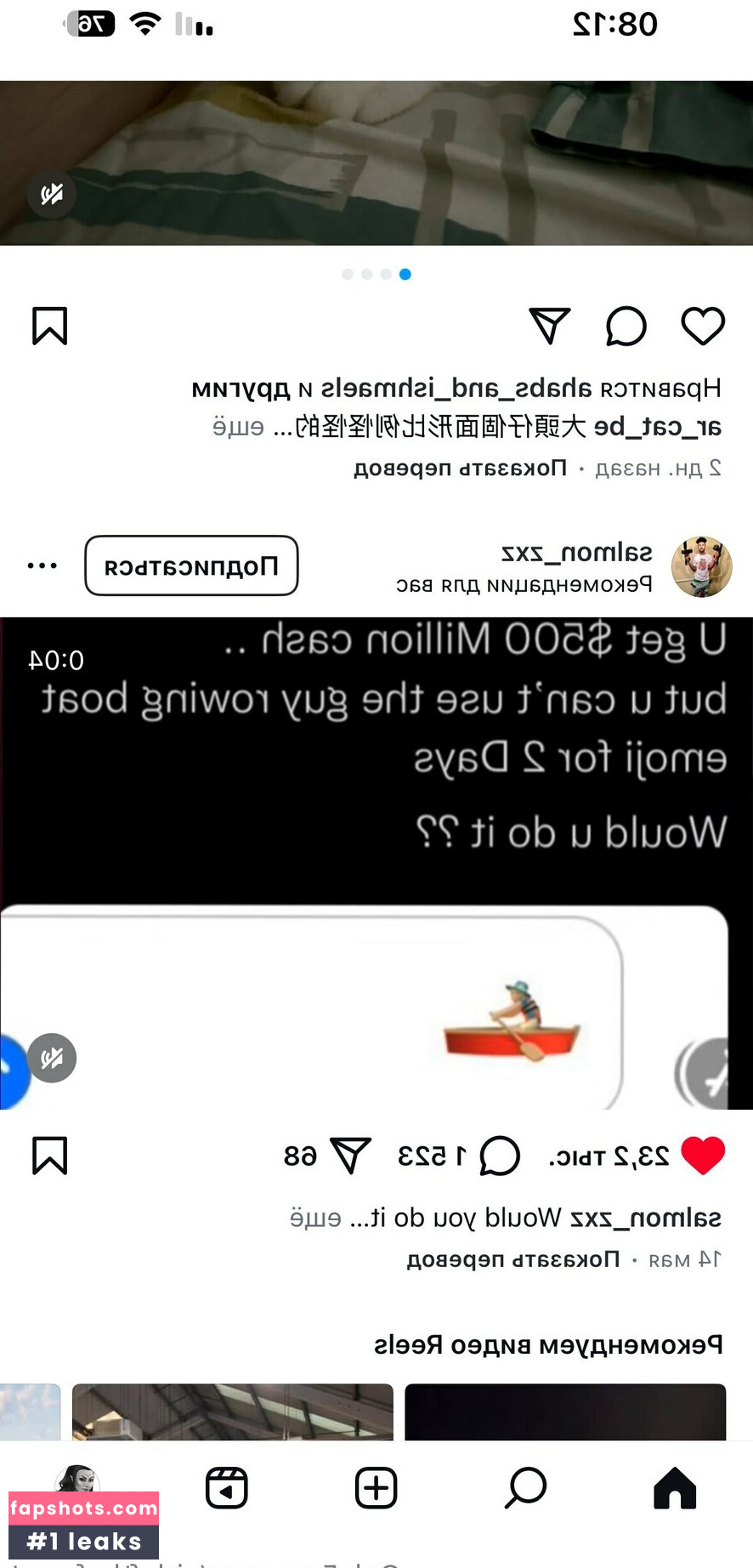This screenshot has width=753, height=1568.
Task: Switch to the Reels tab
Action: pos(227,1488)
